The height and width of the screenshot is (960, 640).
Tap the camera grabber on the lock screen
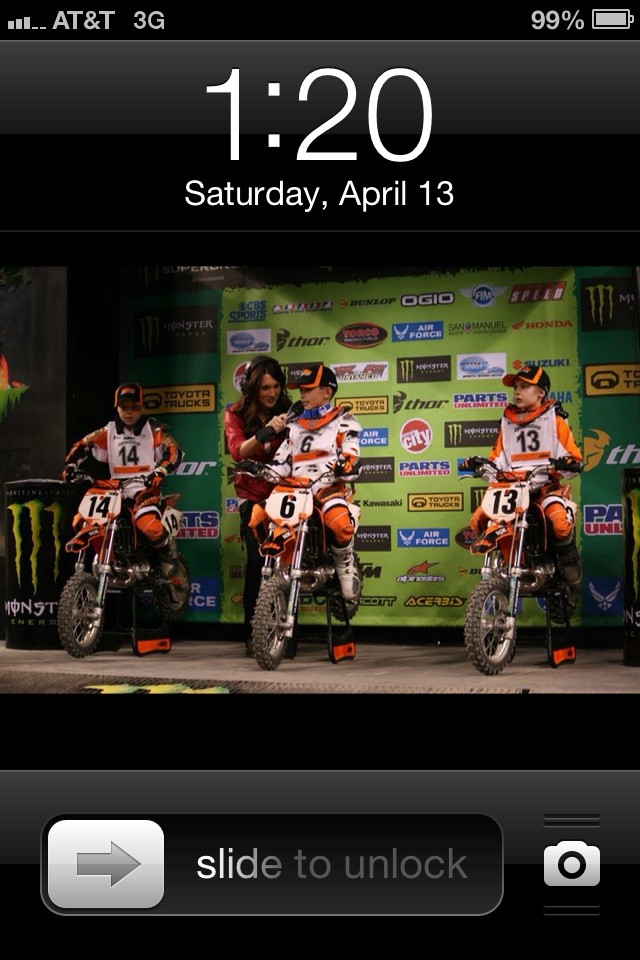(x=572, y=864)
